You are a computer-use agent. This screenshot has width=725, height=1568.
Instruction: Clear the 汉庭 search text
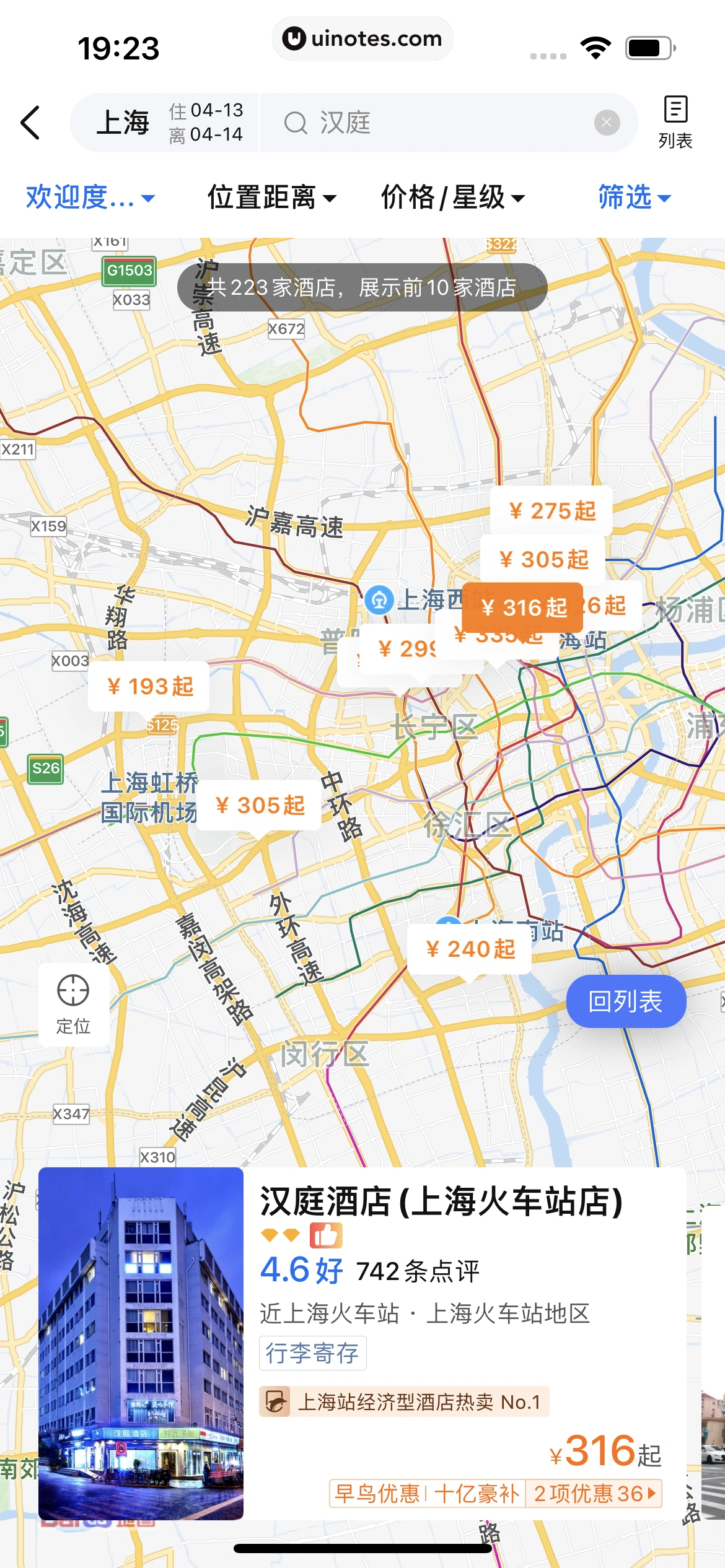[x=607, y=123]
